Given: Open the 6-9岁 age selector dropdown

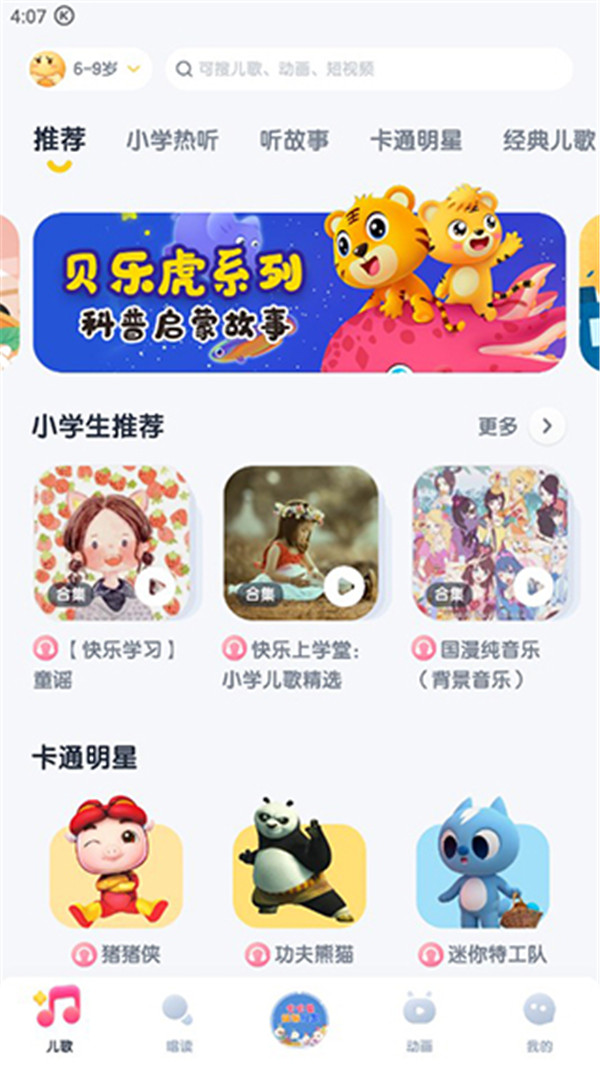Looking at the screenshot, I should coord(89,69).
